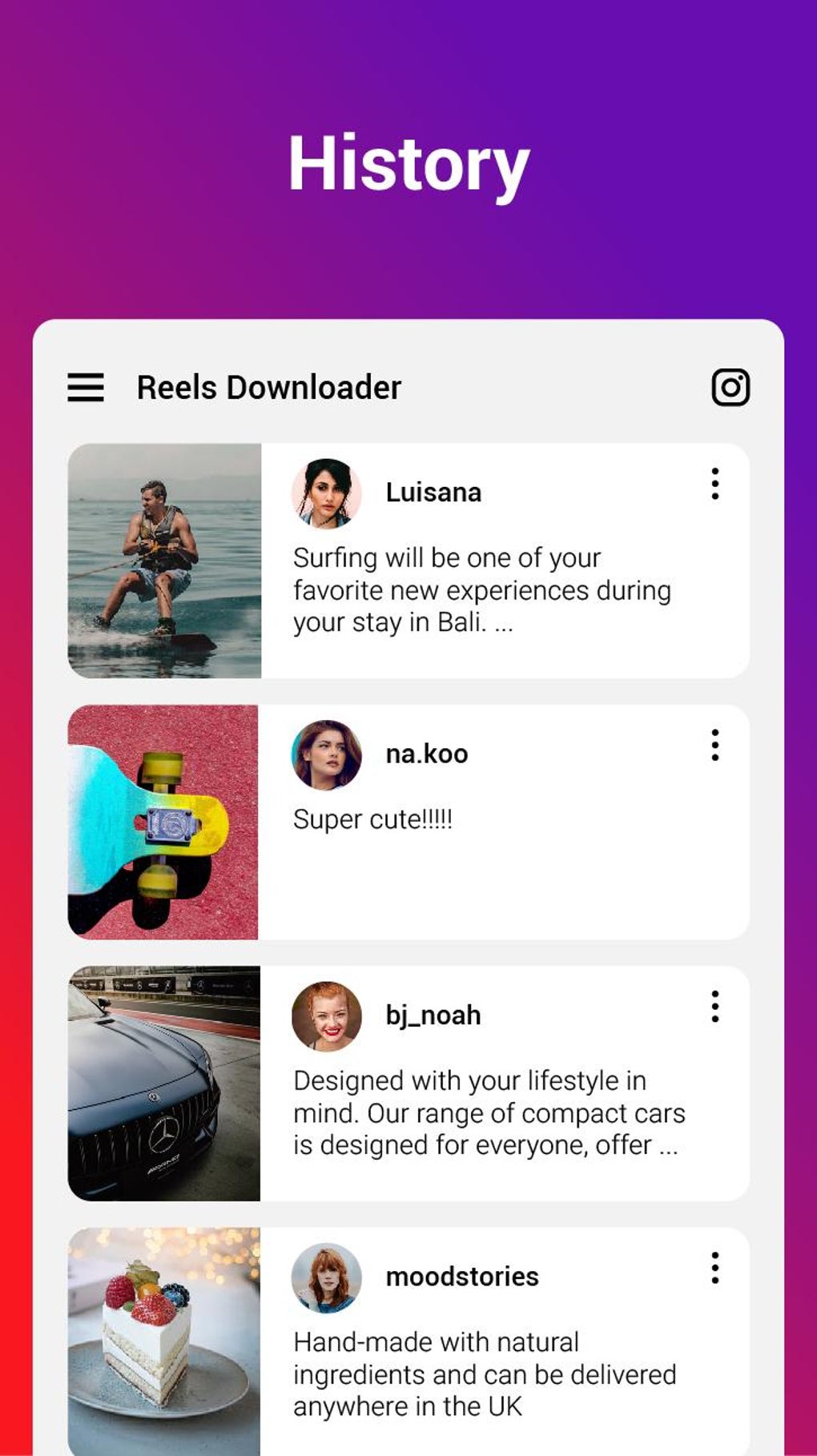Click bj_noah's profile avatar
This screenshot has height=1456, width=817.
click(328, 1014)
